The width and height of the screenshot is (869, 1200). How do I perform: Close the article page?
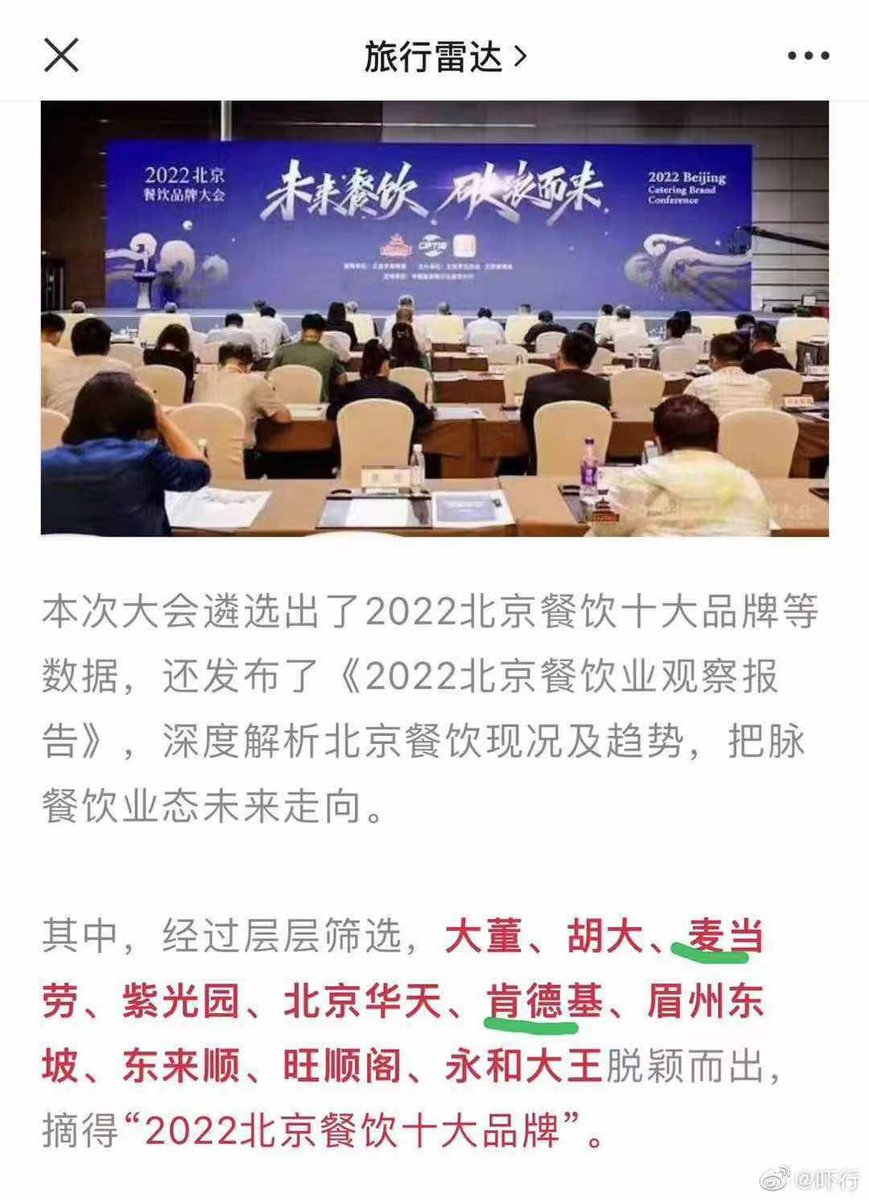[x=61, y=56]
